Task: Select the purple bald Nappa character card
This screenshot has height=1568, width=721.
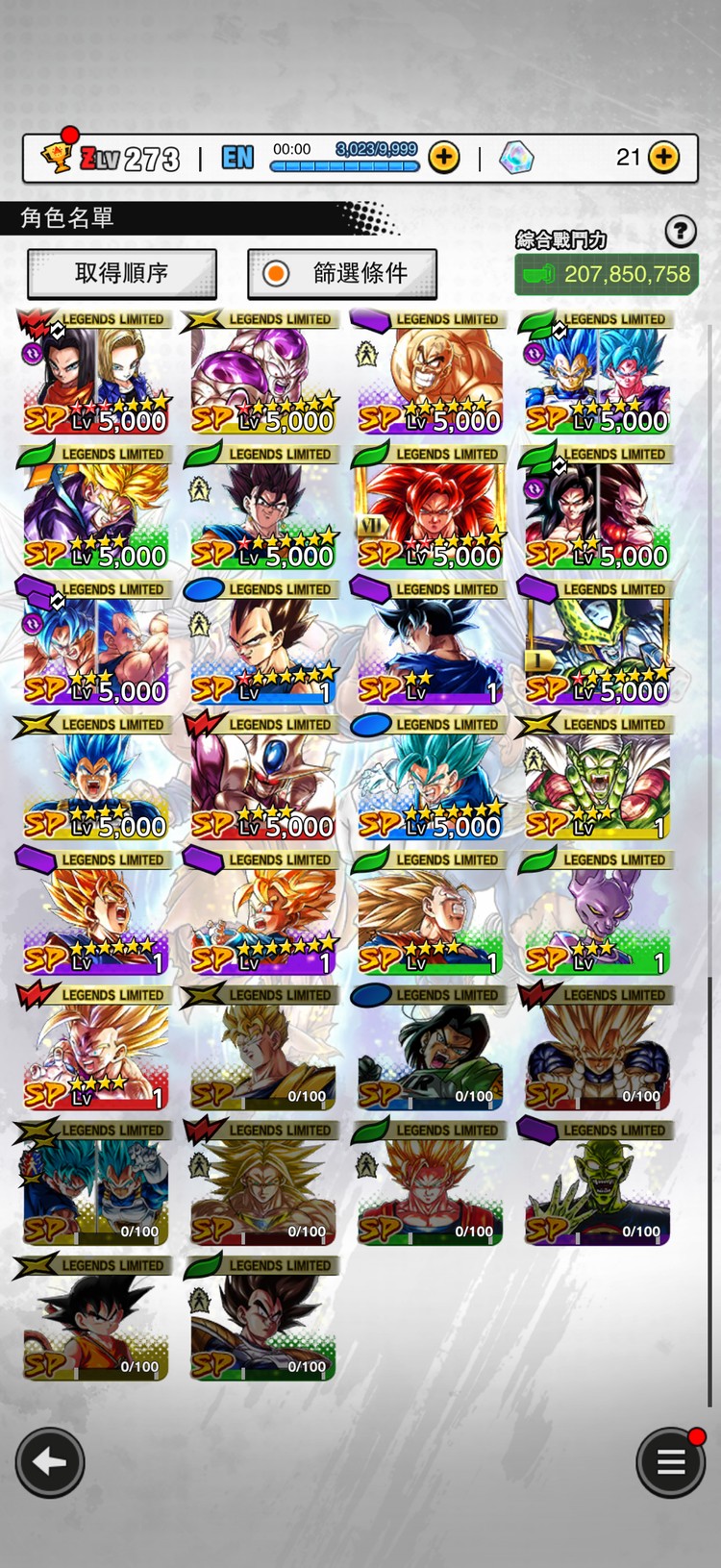Action: pos(430,375)
